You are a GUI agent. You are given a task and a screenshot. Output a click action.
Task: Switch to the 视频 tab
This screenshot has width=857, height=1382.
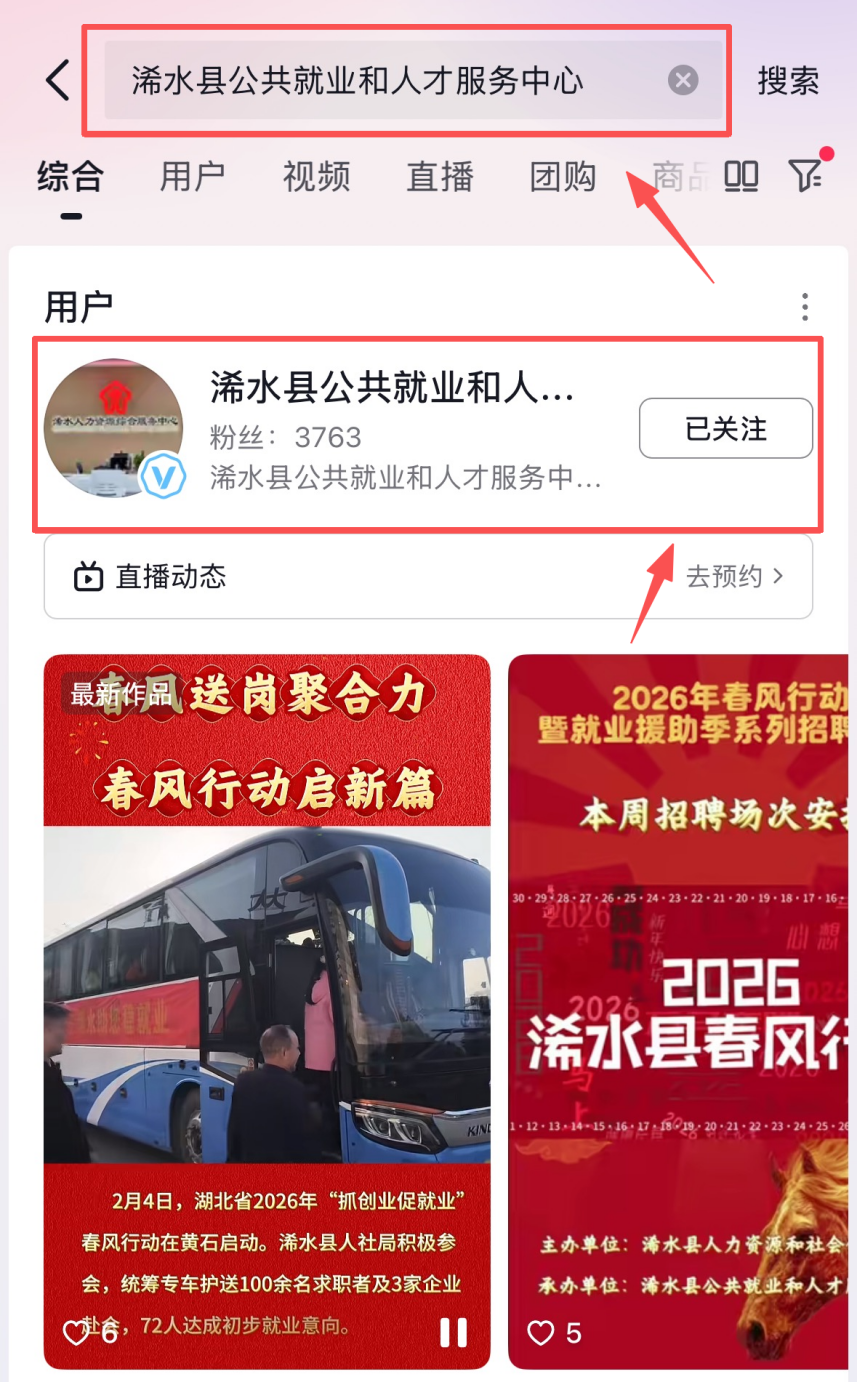[315, 177]
